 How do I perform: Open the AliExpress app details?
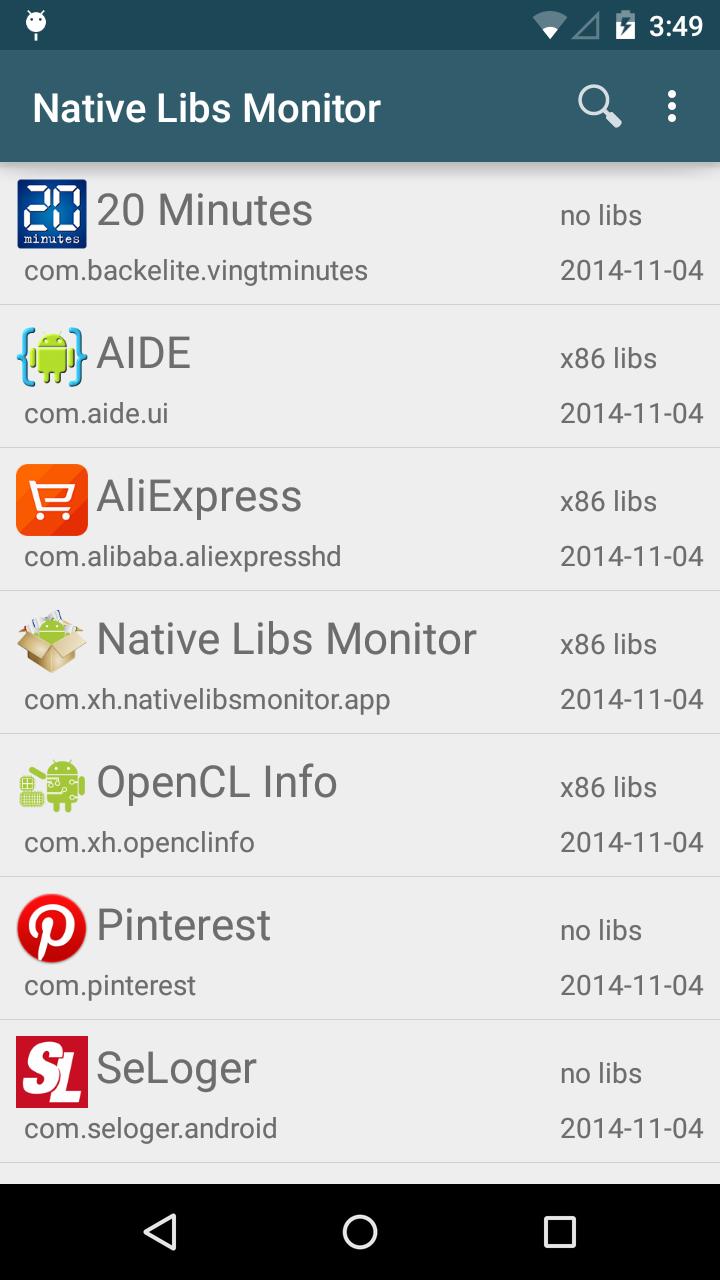click(360, 519)
